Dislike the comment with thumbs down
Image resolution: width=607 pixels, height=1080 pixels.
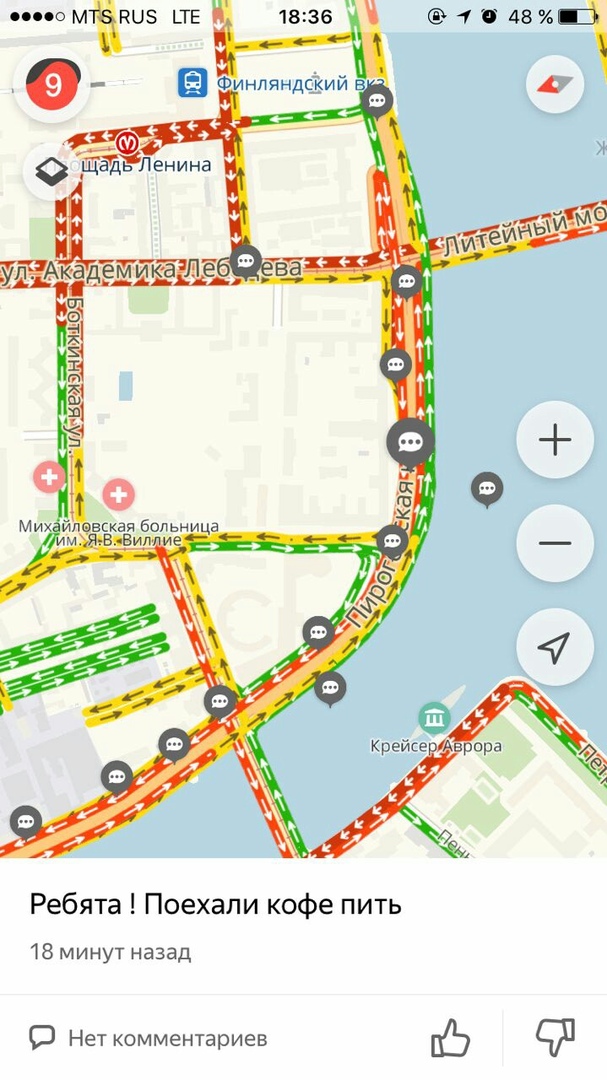pyautogui.click(x=555, y=1038)
